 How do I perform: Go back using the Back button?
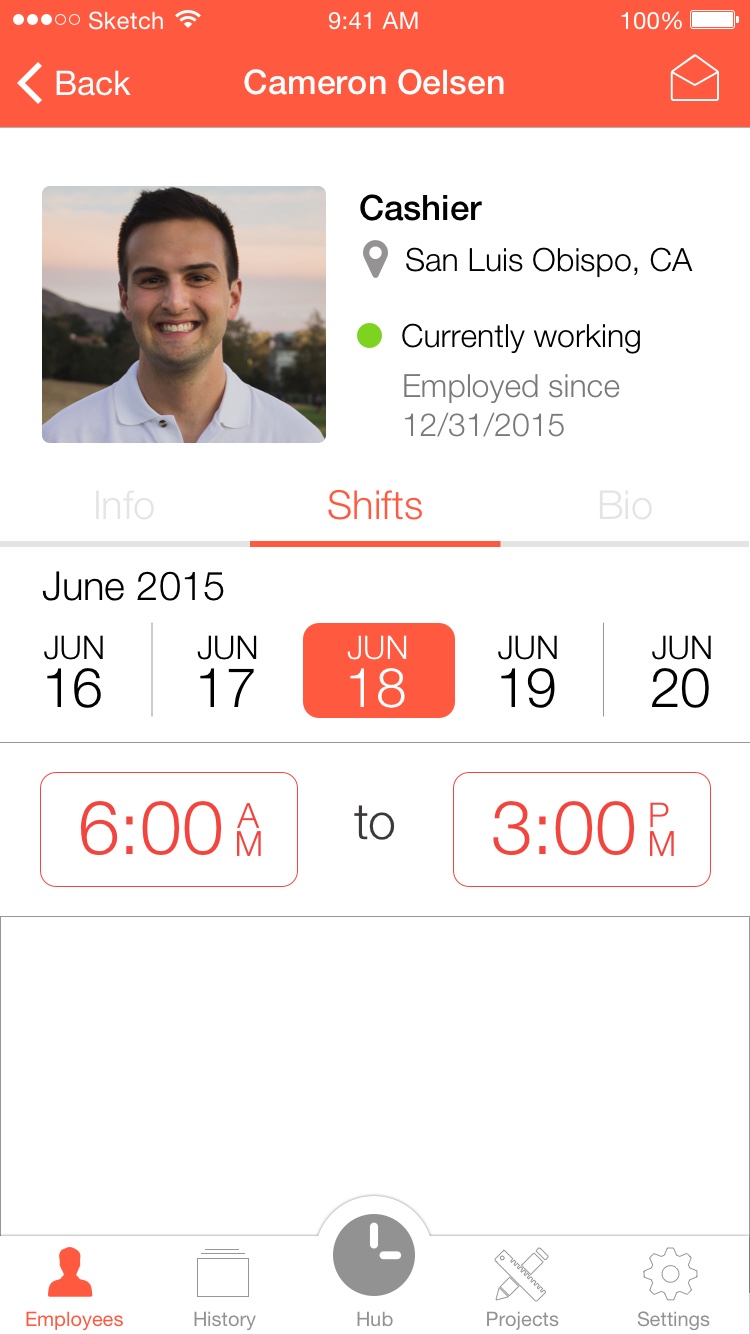pyautogui.click(x=75, y=83)
